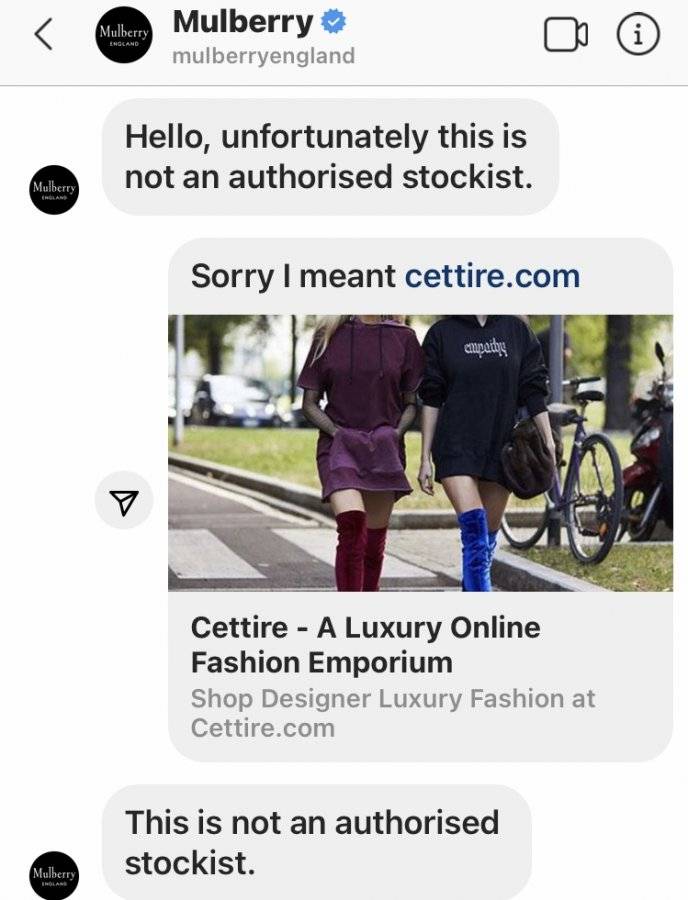Open Mulberry profile from header name
This screenshot has height=900, width=688.
pyautogui.click(x=244, y=22)
